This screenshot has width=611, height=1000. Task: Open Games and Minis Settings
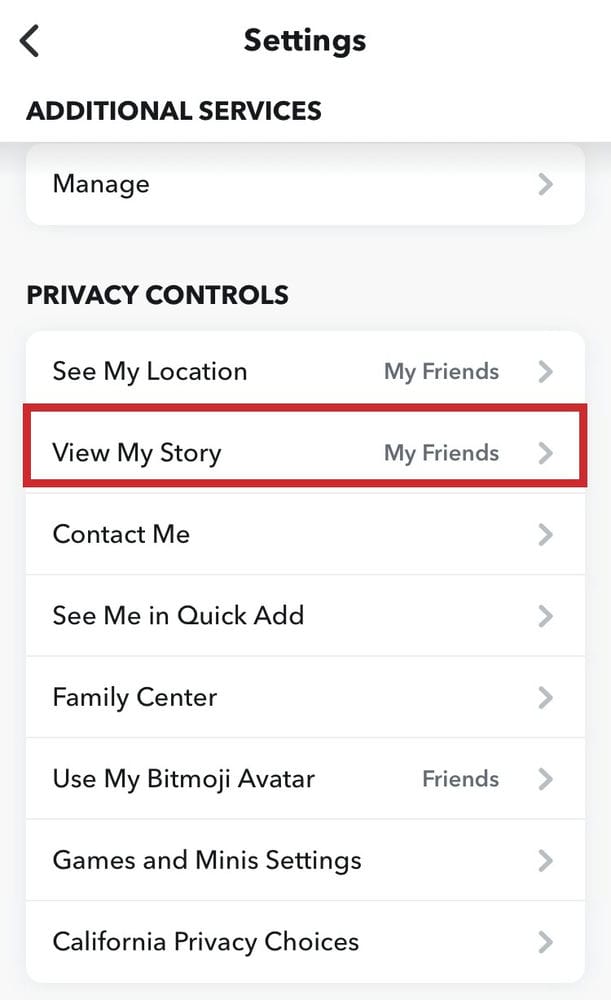click(304, 860)
